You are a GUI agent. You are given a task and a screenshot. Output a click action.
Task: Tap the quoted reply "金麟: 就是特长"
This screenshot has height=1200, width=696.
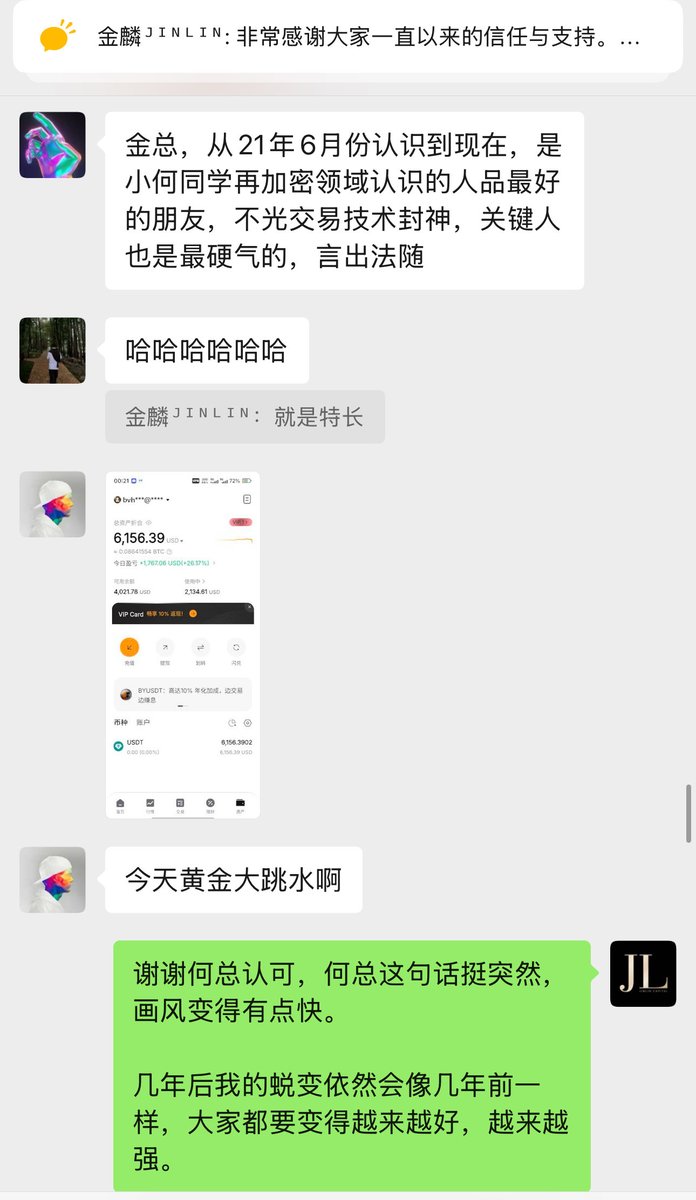(244, 417)
